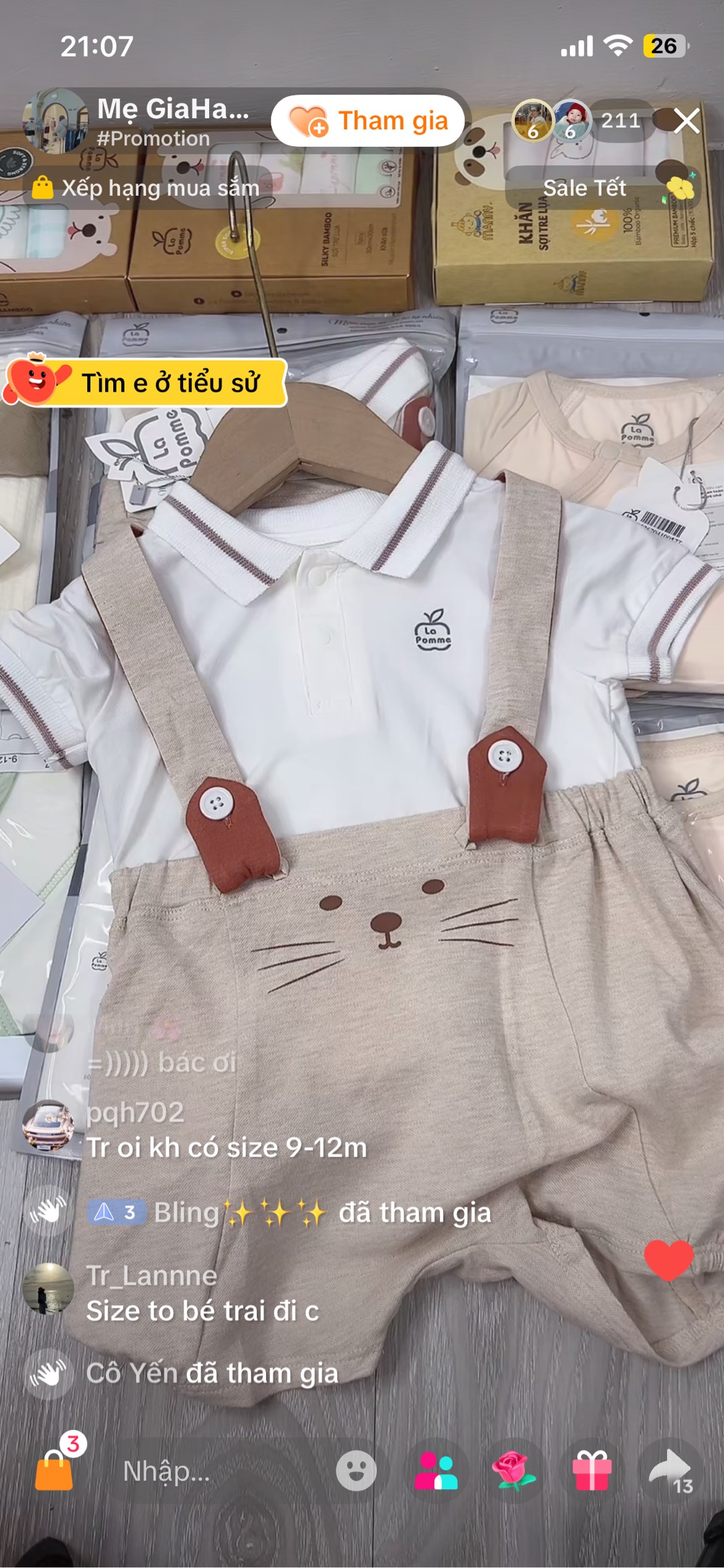Image resolution: width=724 pixels, height=1568 pixels.
Task: Open Xếp hạng mua sắm ranking
Action: coord(147,188)
